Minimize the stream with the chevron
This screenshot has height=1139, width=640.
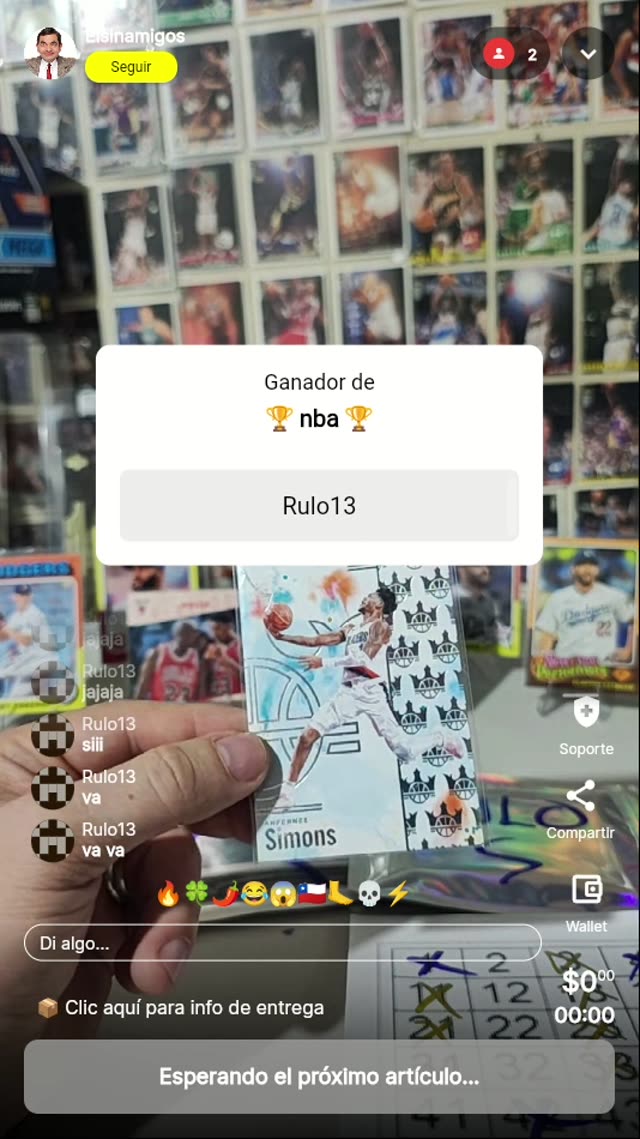pos(588,54)
